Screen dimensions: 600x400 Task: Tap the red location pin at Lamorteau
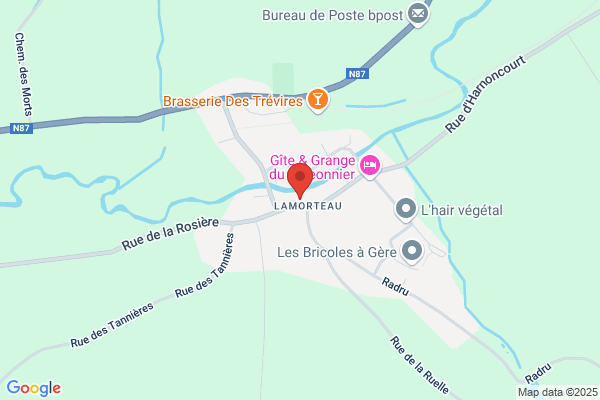pyautogui.click(x=300, y=181)
